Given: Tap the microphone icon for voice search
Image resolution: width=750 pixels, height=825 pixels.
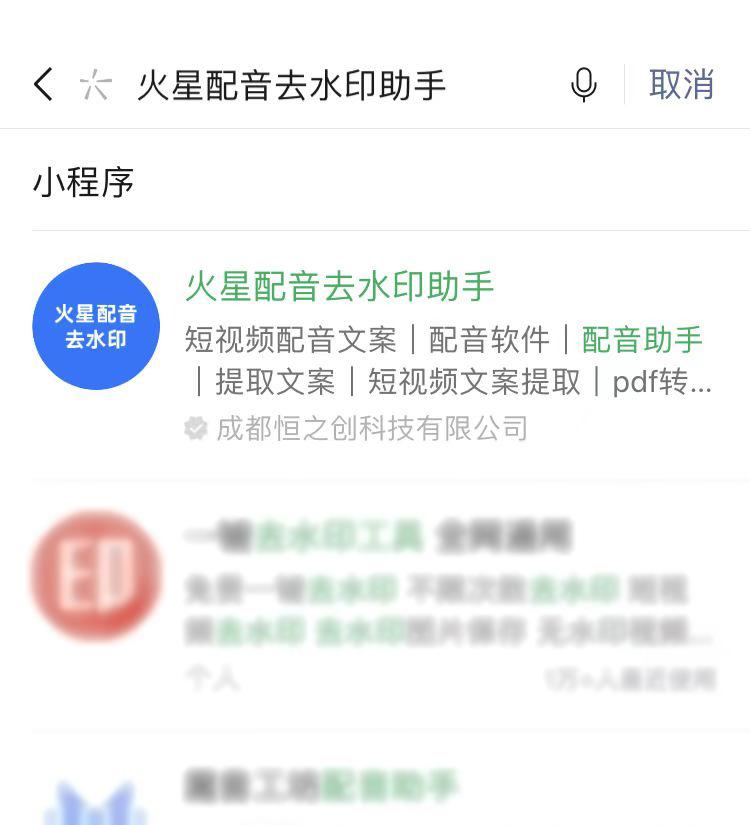Looking at the screenshot, I should coord(584,85).
